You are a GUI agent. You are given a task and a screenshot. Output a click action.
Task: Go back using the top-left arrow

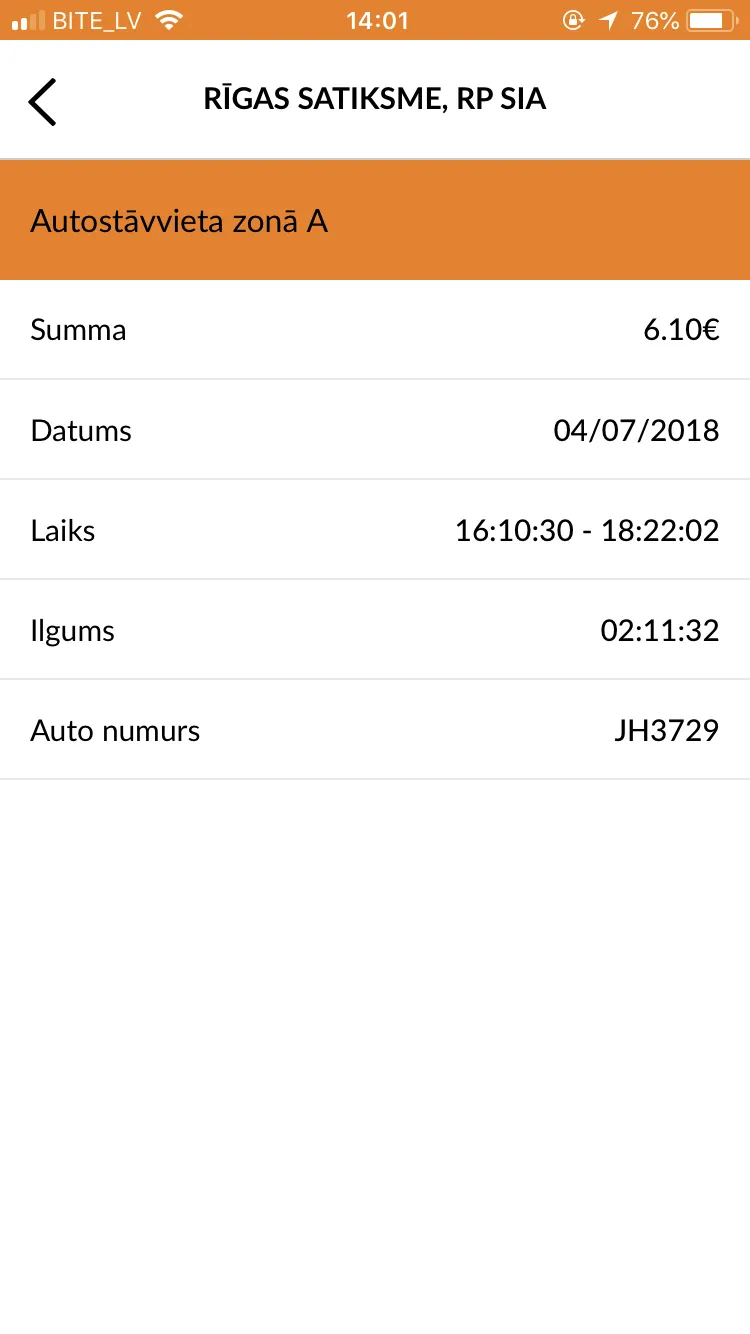coord(42,101)
